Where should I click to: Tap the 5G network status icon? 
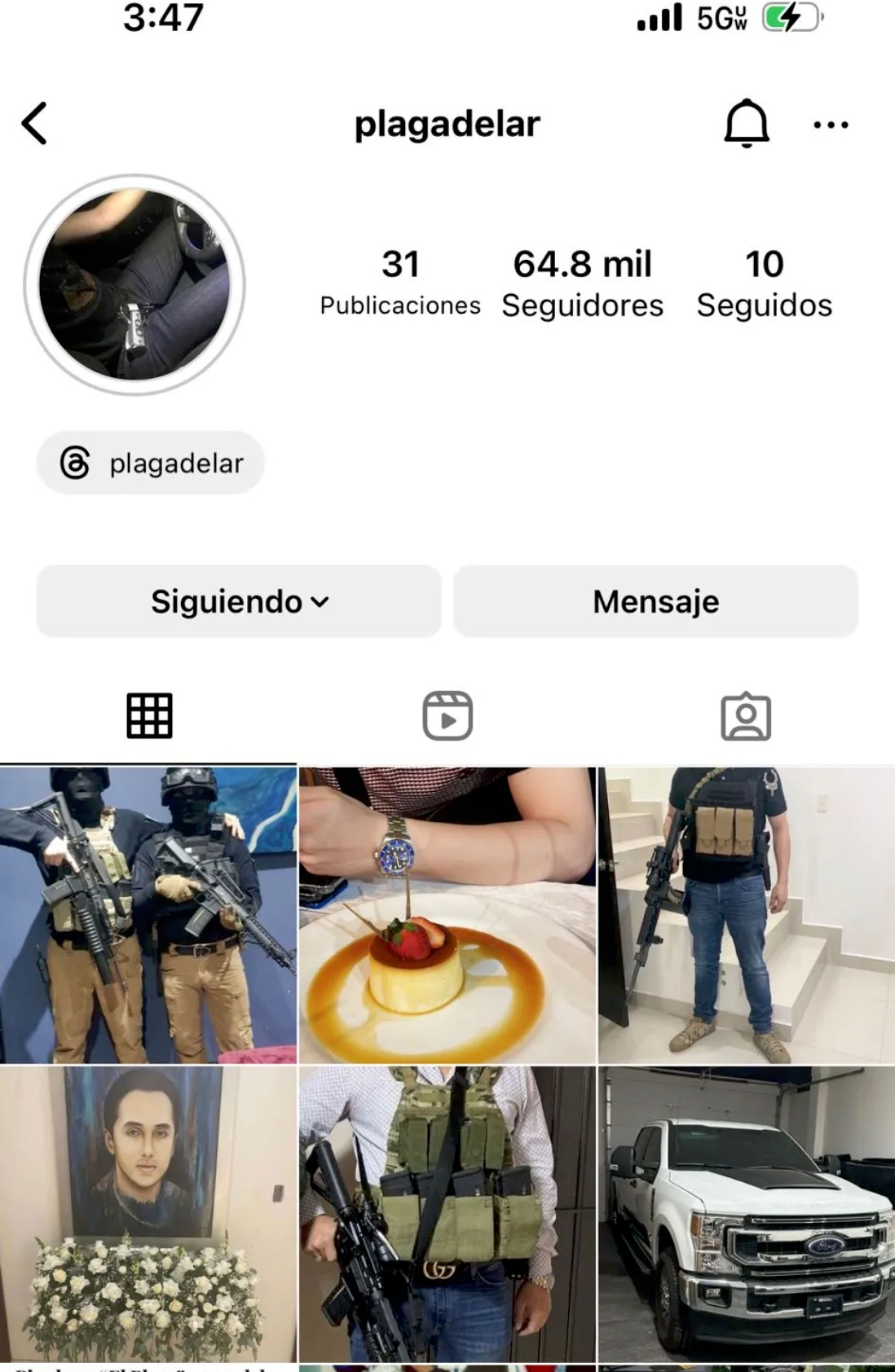click(x=724, y=18)
